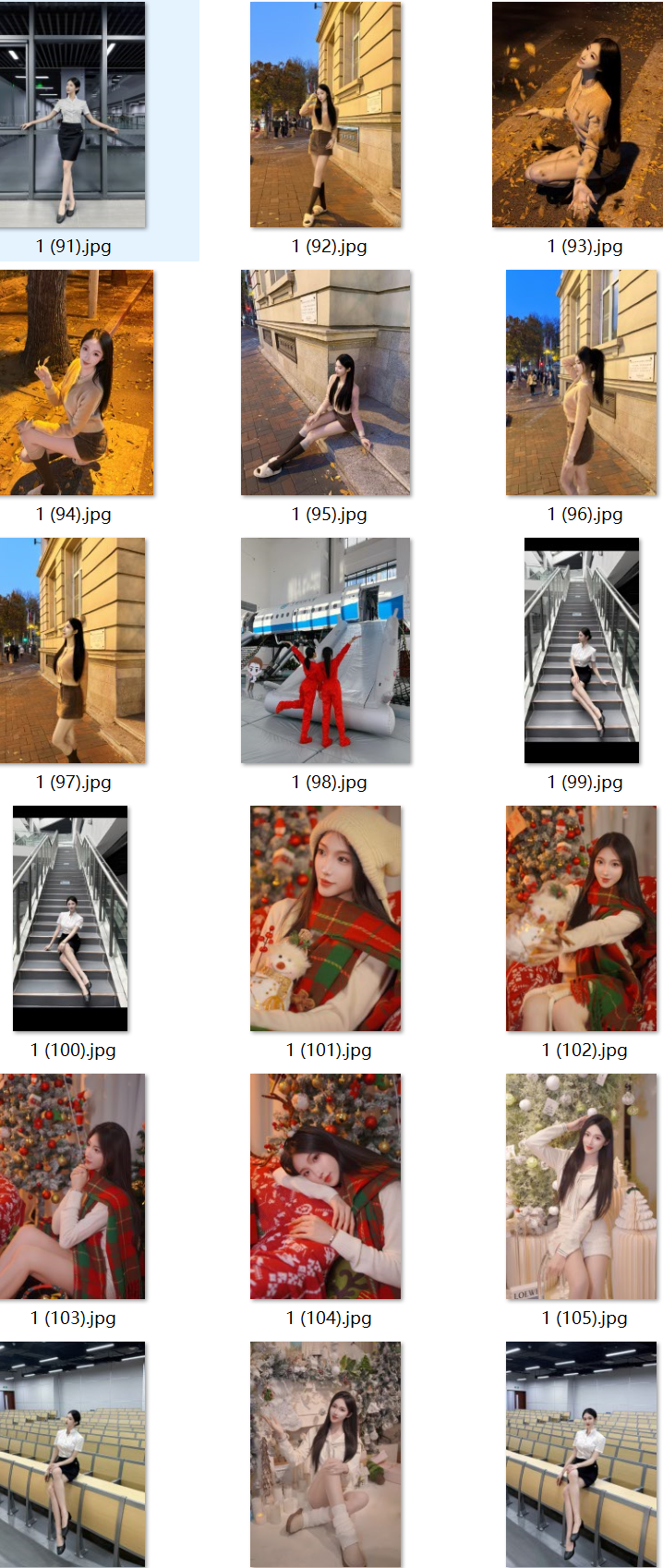This screenshot has width=663, height=1568.
Task: Open image 1 (97).jpg
Action: point(72,650)
